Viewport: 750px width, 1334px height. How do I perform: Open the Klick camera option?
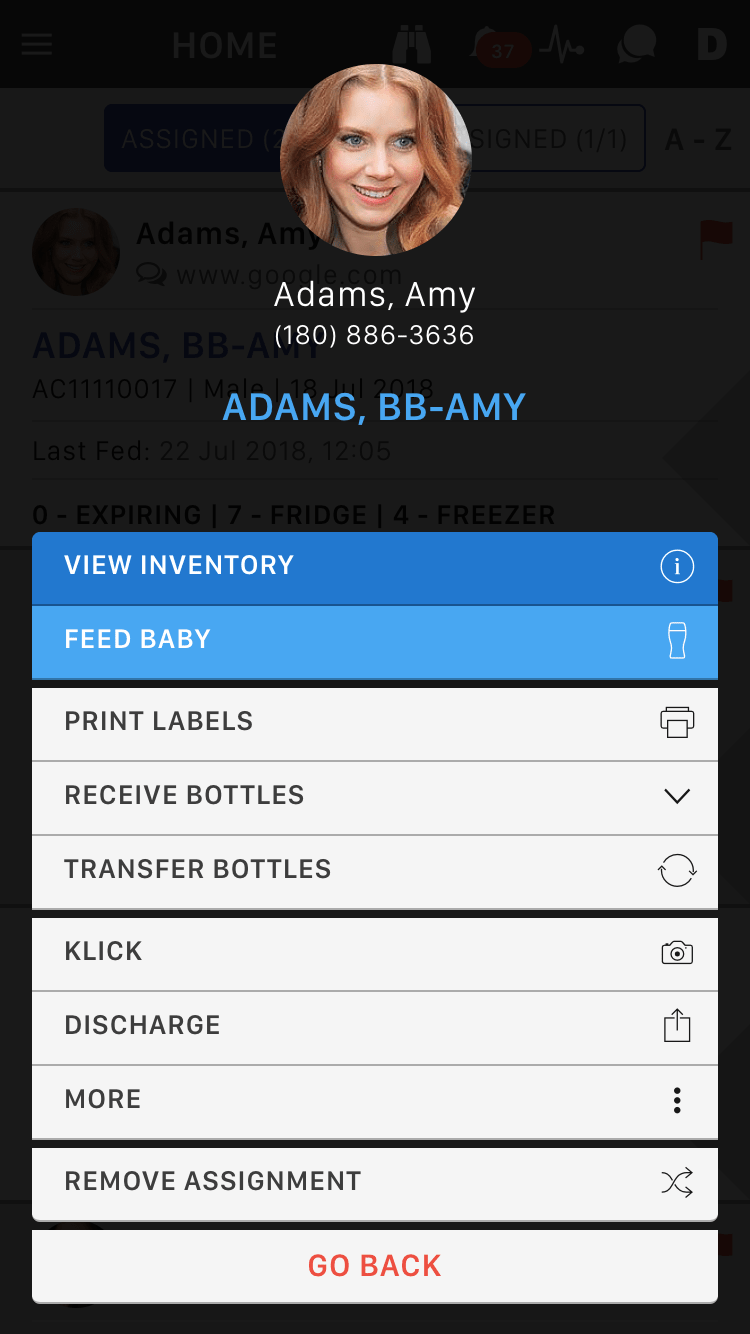[x=375, y=953]
